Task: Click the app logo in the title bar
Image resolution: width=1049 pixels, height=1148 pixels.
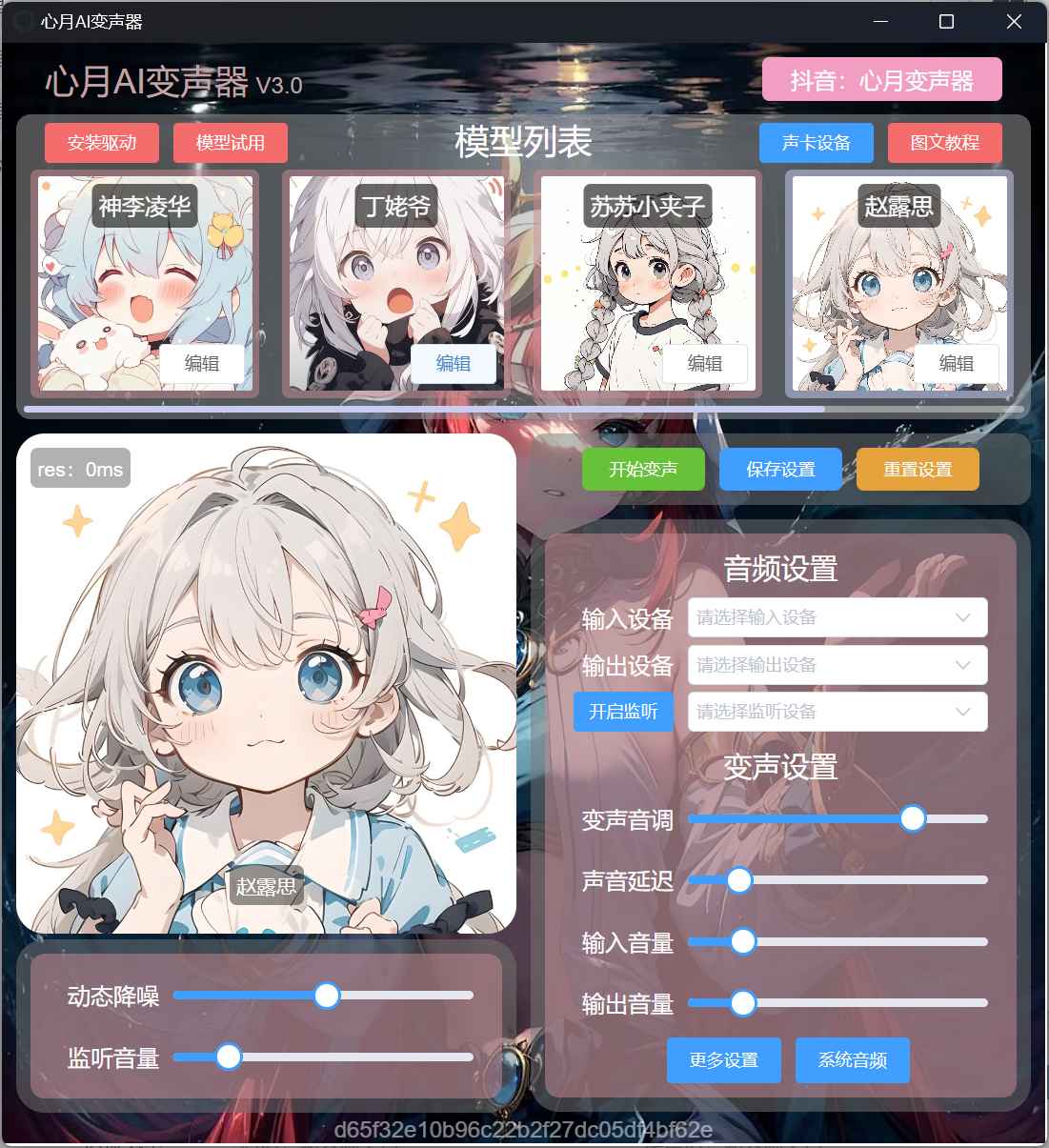Action: [x=21, y=21]
